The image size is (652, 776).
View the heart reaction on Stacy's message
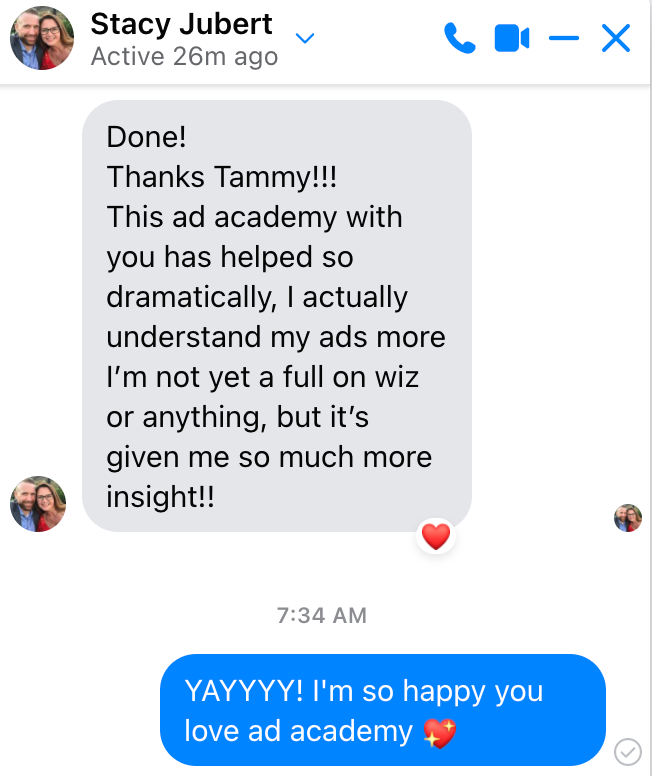click(436, 537)
